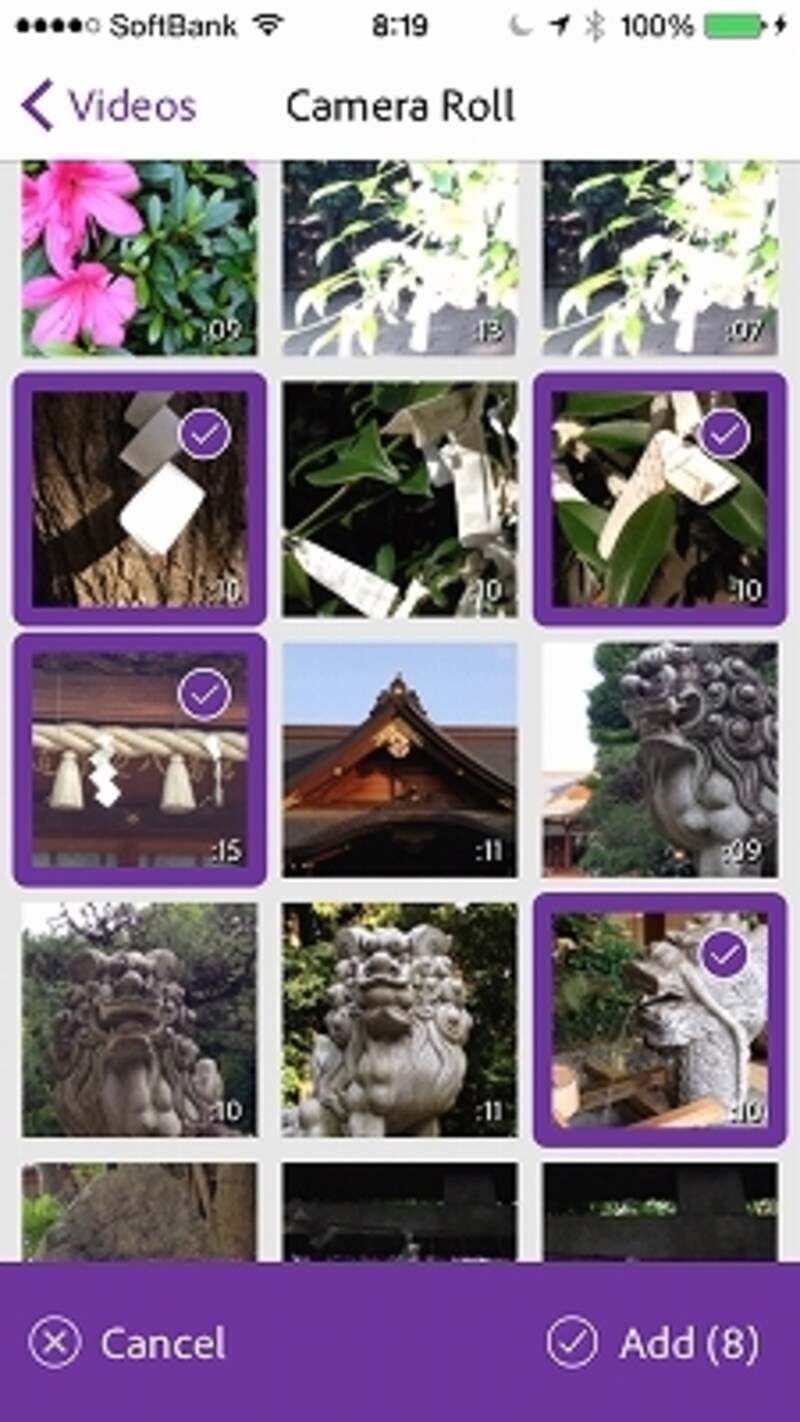Cancel the video selection
Viewport: 800px width, 1422px height.
point(127,1342)
